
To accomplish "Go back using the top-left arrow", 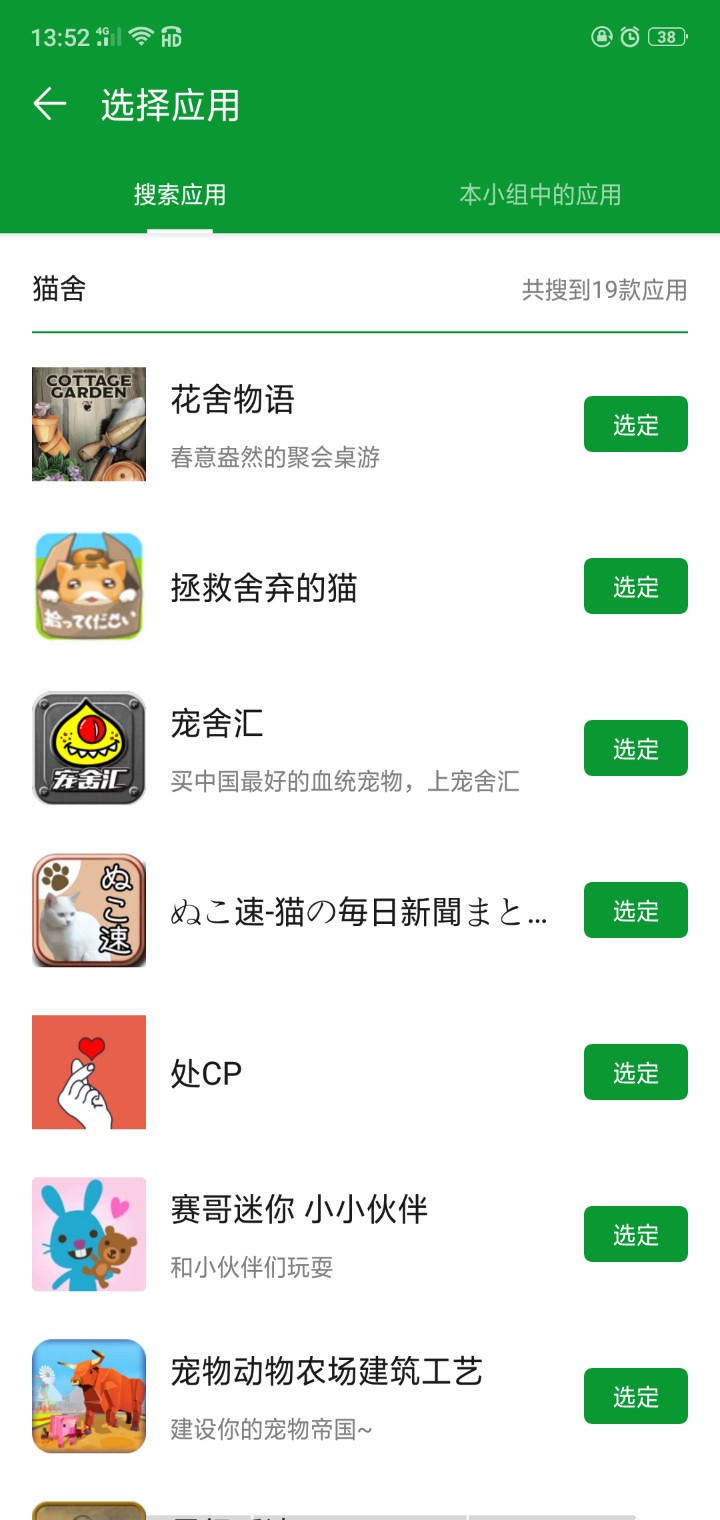I will 49,104.
